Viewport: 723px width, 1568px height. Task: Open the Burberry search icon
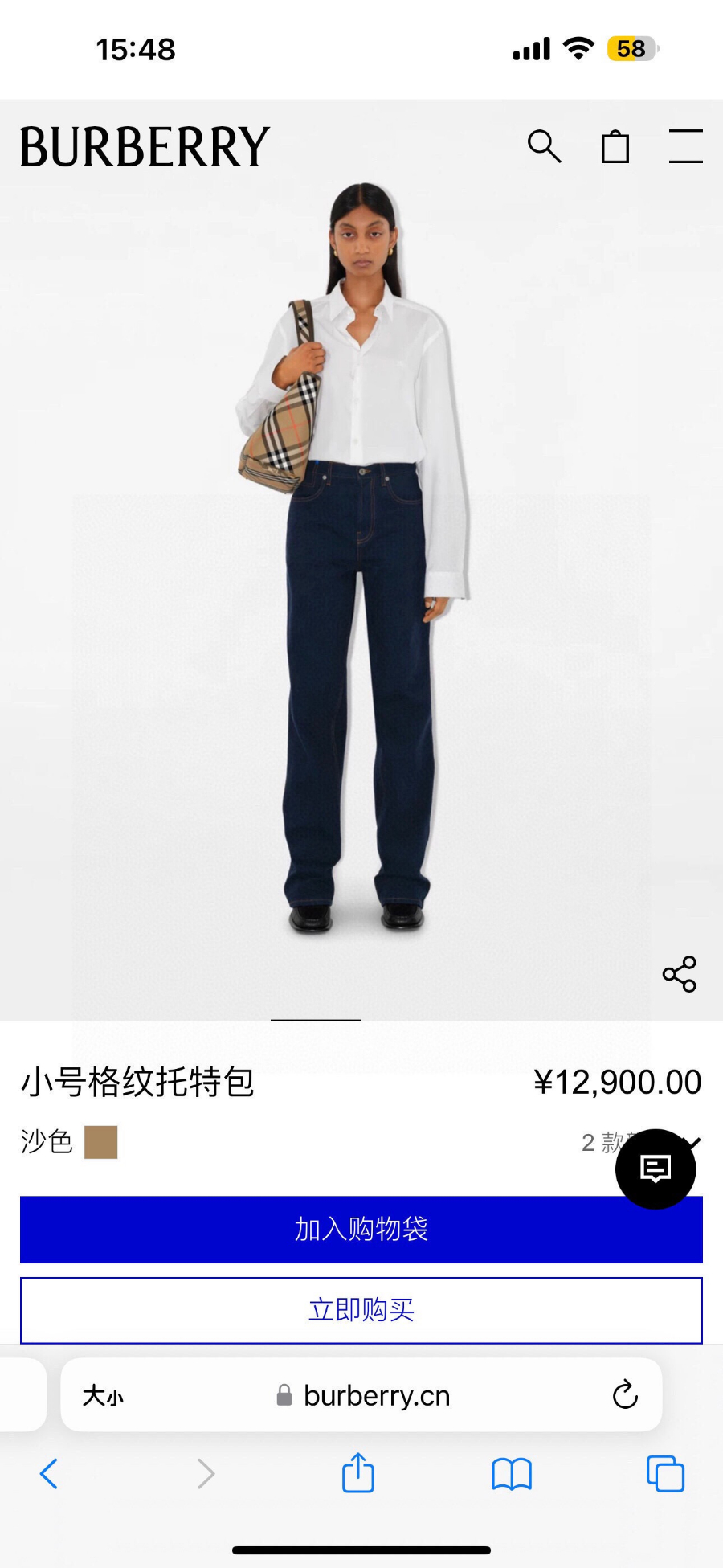[x=544, y=146]
